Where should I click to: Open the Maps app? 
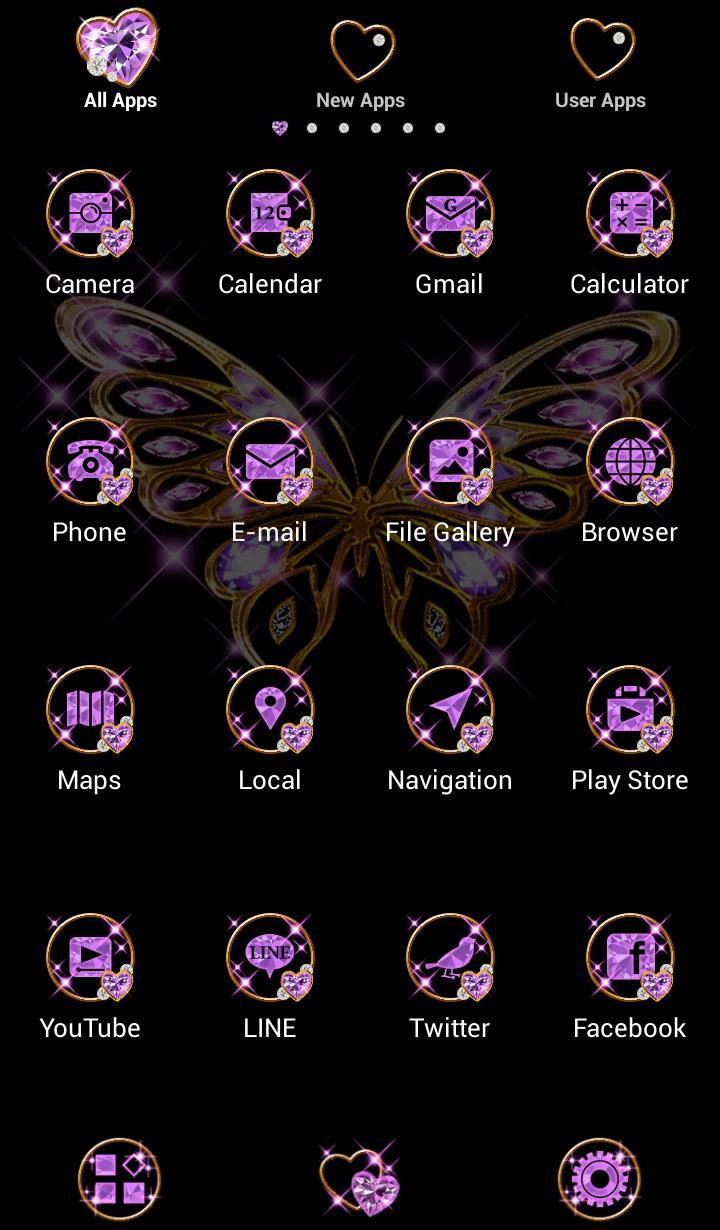pyautogui.click(x=90, y=711)
